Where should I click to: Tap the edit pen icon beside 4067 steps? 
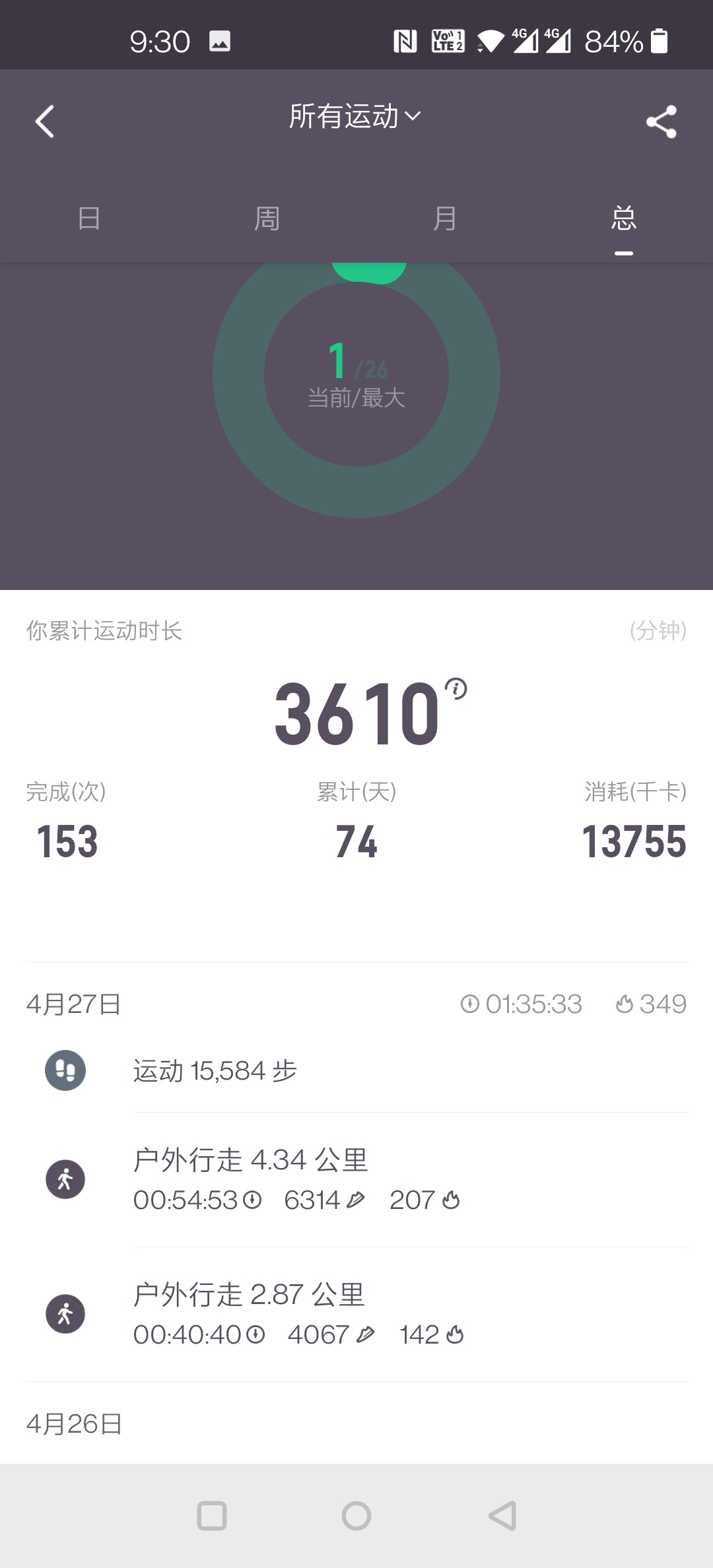pyautogui.click(x=366, y=1334)
